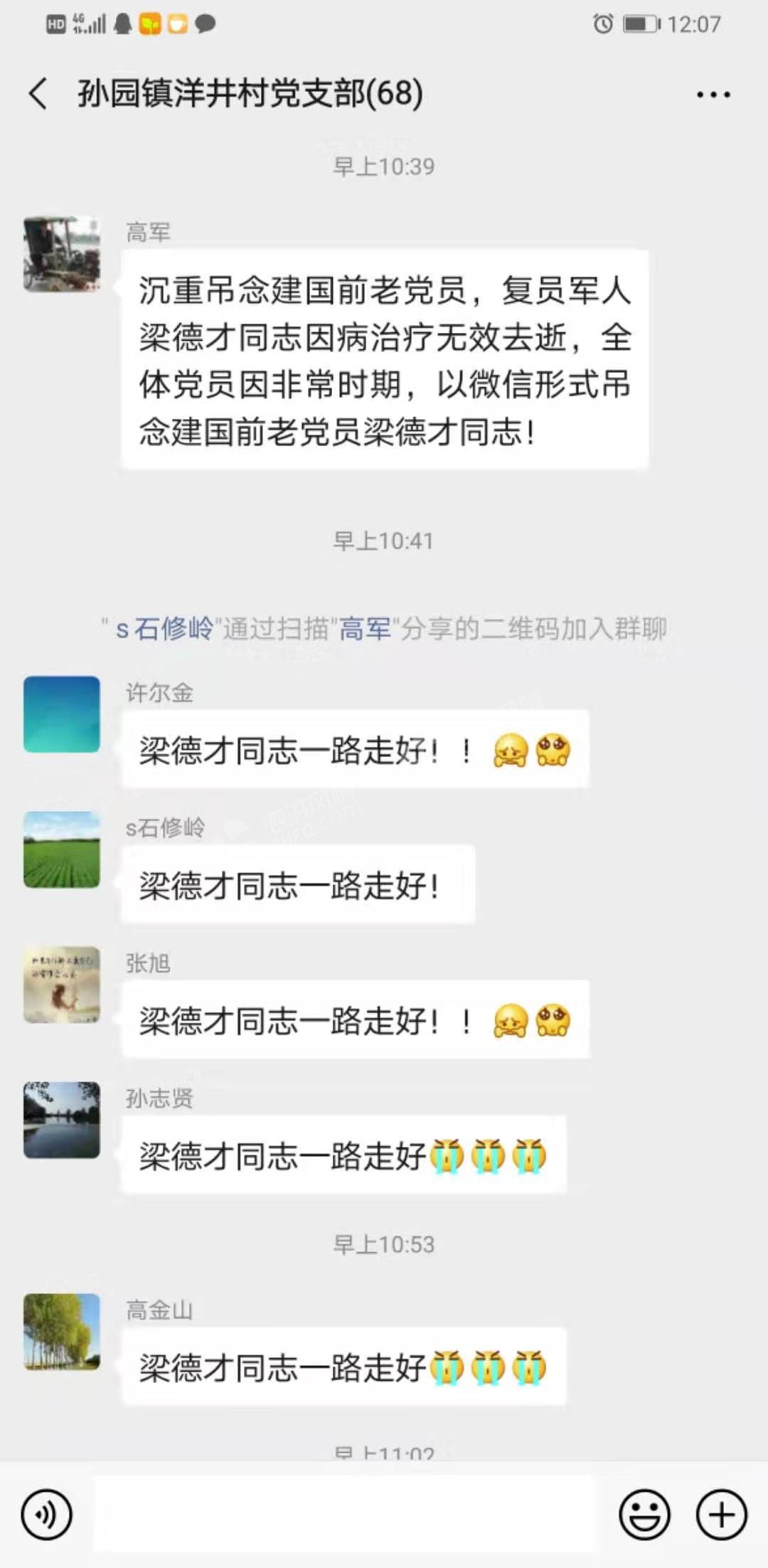Focus the message text field

pyautogui.click(x=345, y=1515)
